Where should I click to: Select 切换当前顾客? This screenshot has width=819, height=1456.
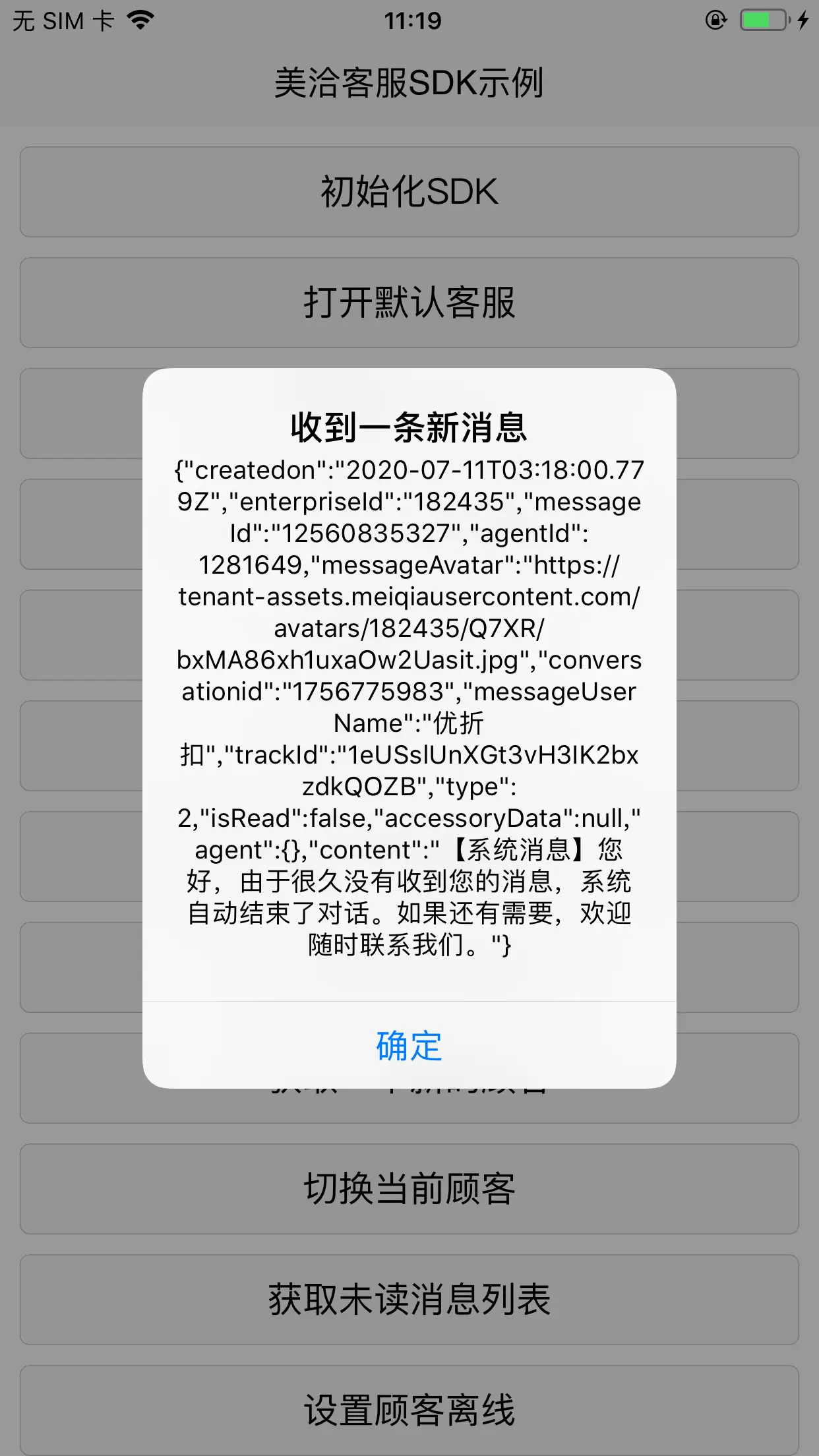pos(409,1189)
